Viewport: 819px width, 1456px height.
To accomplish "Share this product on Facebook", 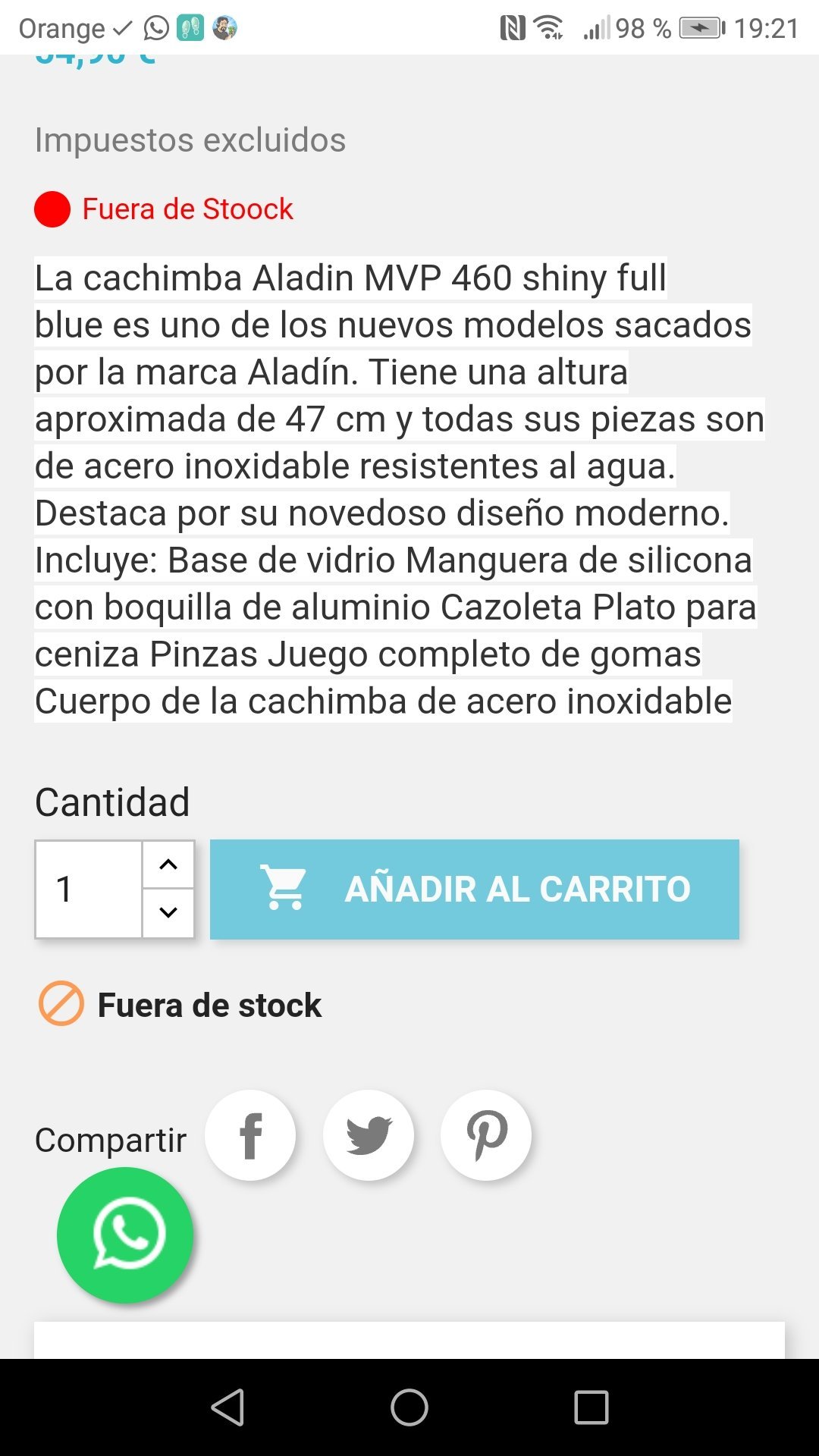I will pyautogui.click(x=250, y=1135).
